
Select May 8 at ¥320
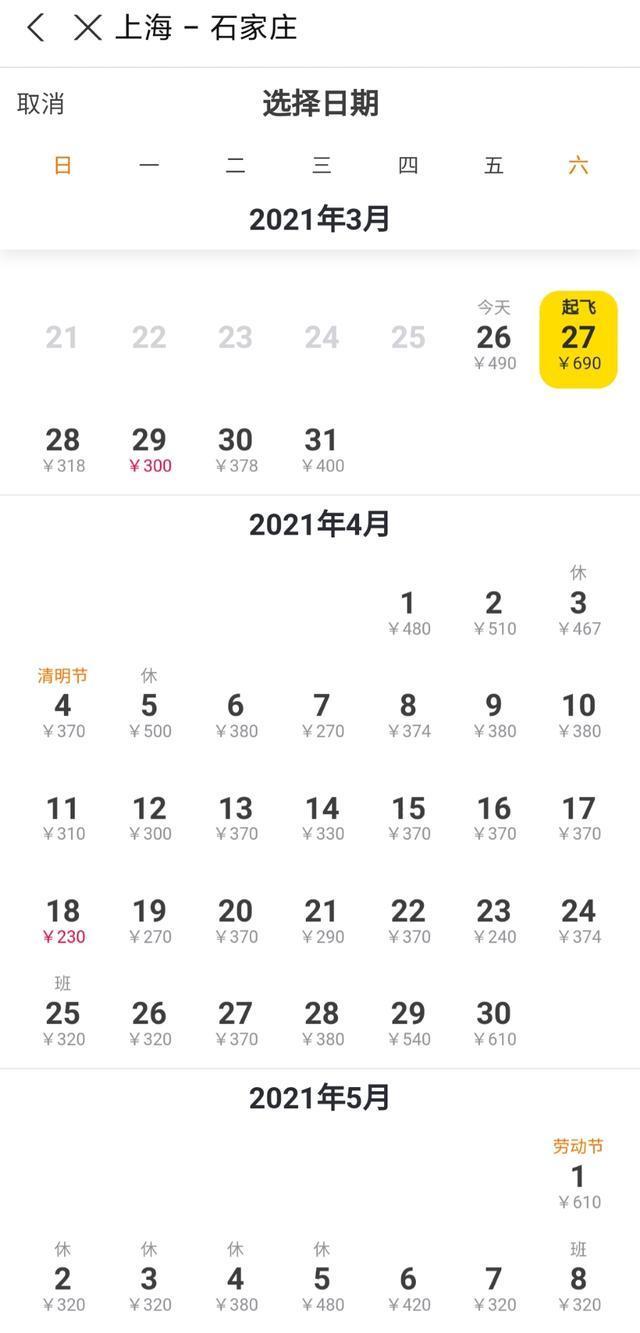pyautogui.click(x=578, y=1283)
